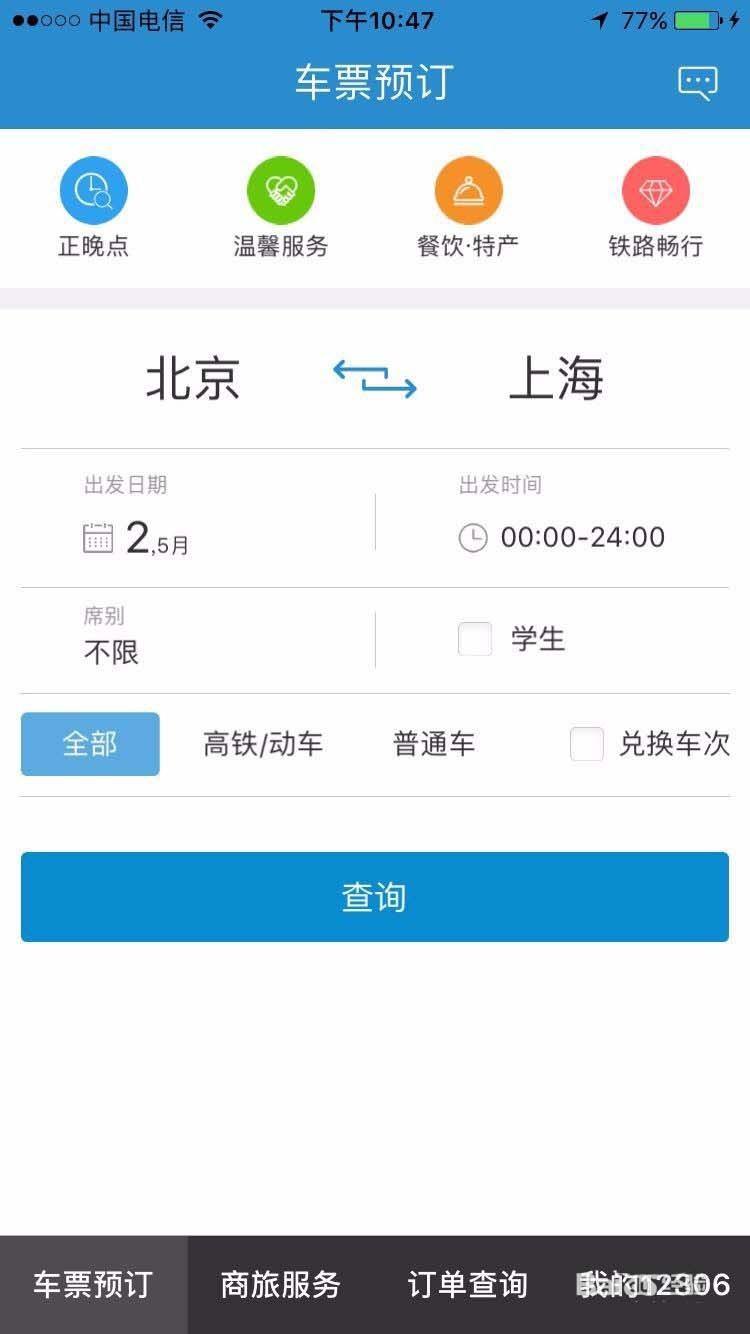
Task: Open the 正晚点 train punctuality checker
Action: (x=93, y=205)
